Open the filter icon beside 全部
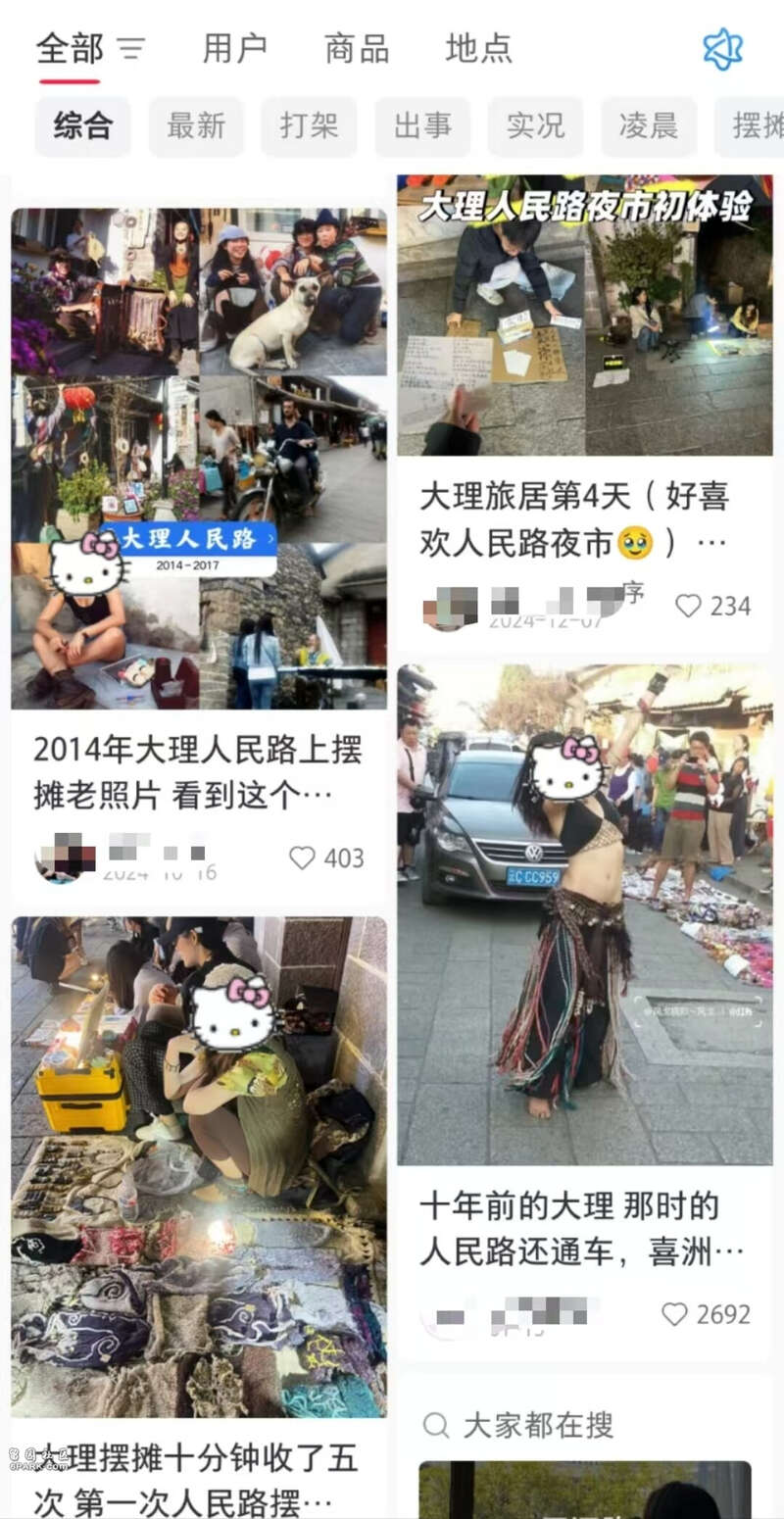The width and height of the screenshot is (784, 1519). click(x=131, y=48)
